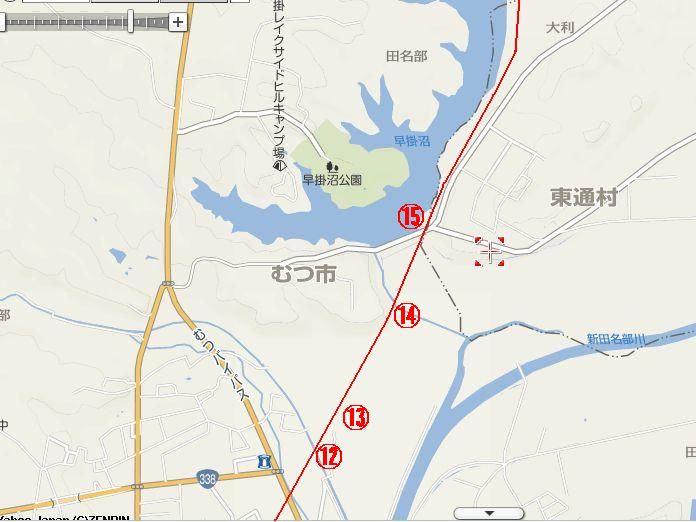Zoom in with the plus button
Viewport: 696px width, 522px height.
(x=178, y=21)
